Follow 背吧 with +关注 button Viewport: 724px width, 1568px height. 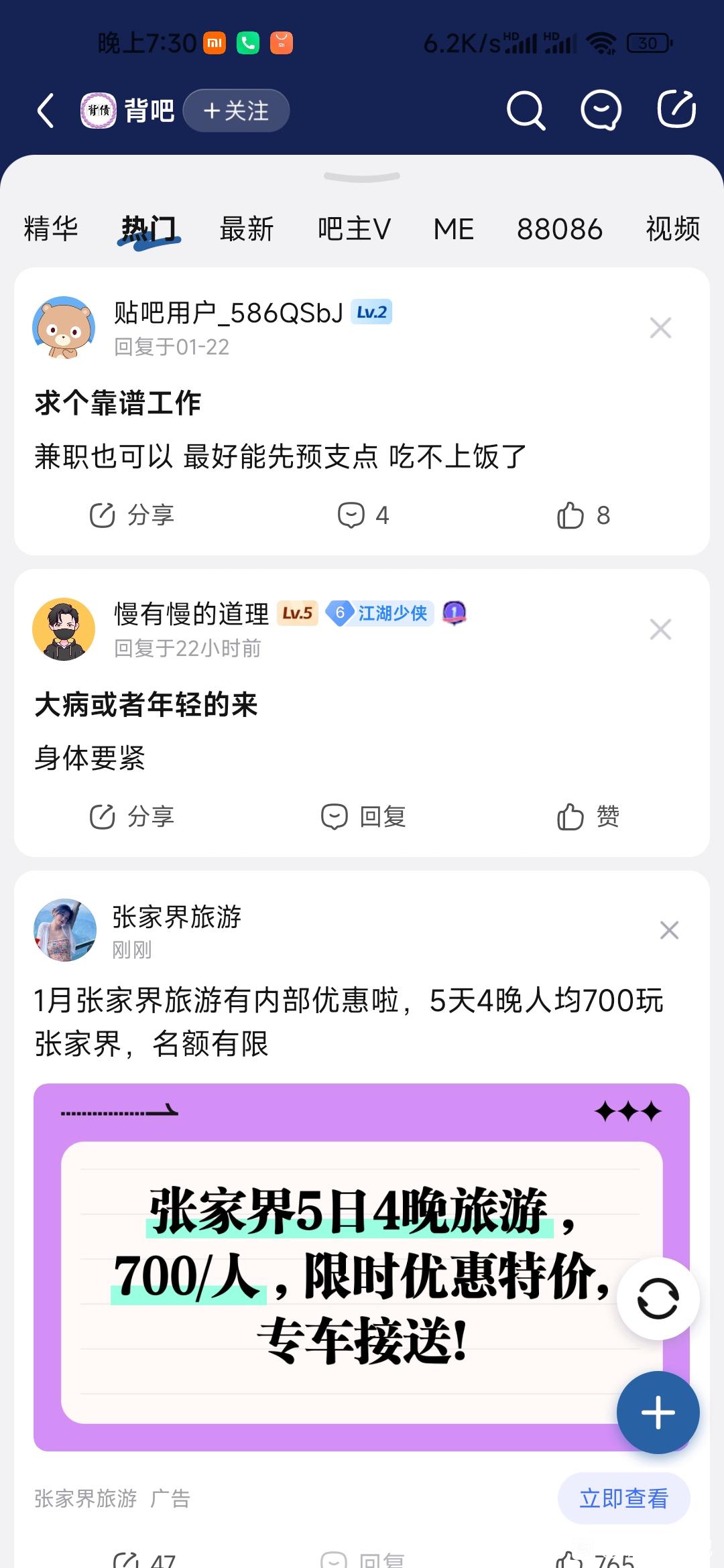pos(236,111)
